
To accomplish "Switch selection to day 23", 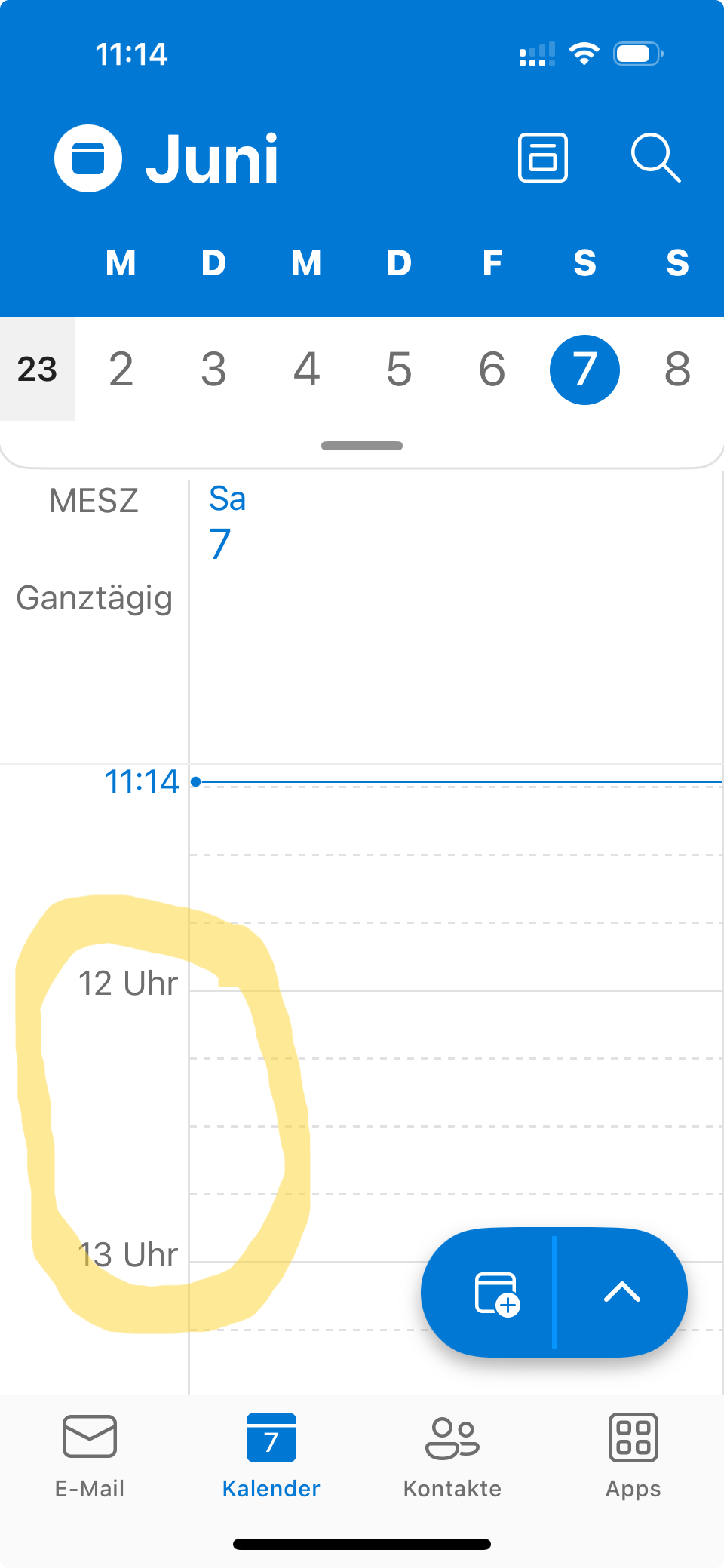I will [38, 369].
